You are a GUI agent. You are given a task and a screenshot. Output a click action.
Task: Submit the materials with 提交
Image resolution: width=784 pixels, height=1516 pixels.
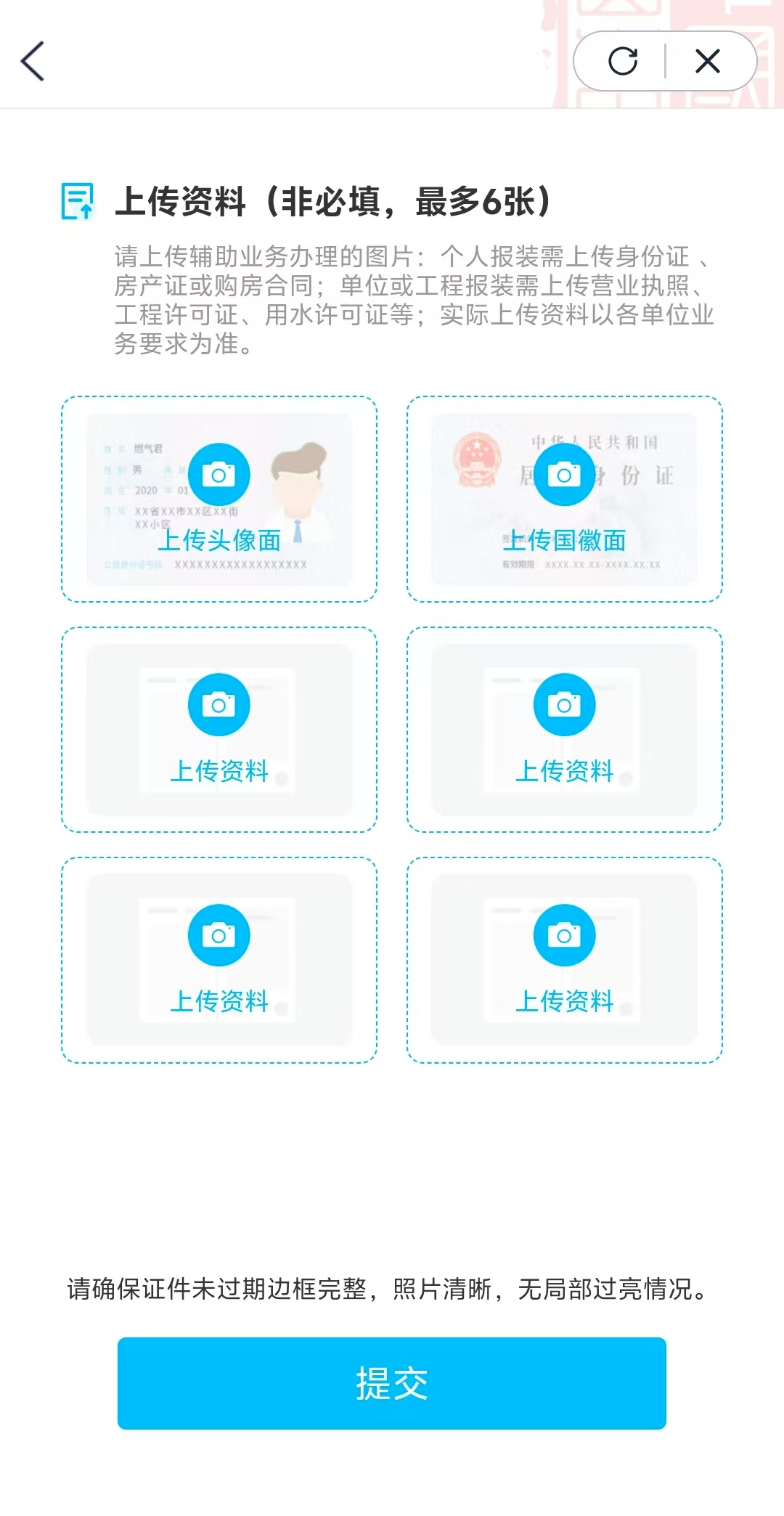(x=392, y=1383)
